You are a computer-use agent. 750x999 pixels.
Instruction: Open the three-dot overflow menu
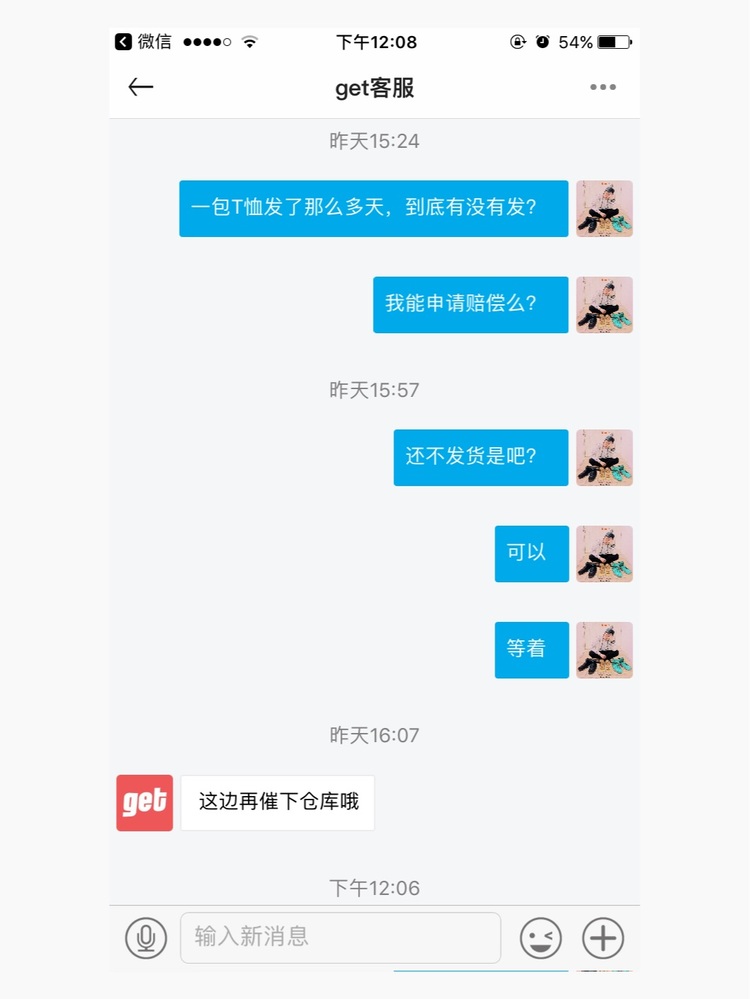(x=603, y=87)
